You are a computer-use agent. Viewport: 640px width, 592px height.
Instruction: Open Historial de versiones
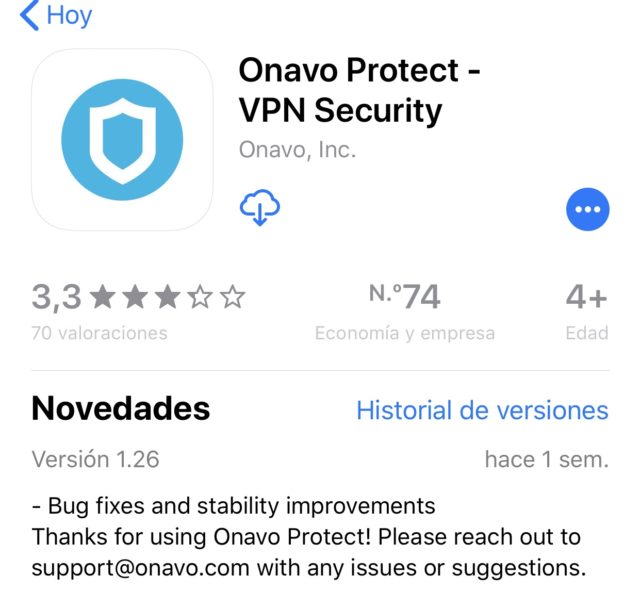(482, 410)
